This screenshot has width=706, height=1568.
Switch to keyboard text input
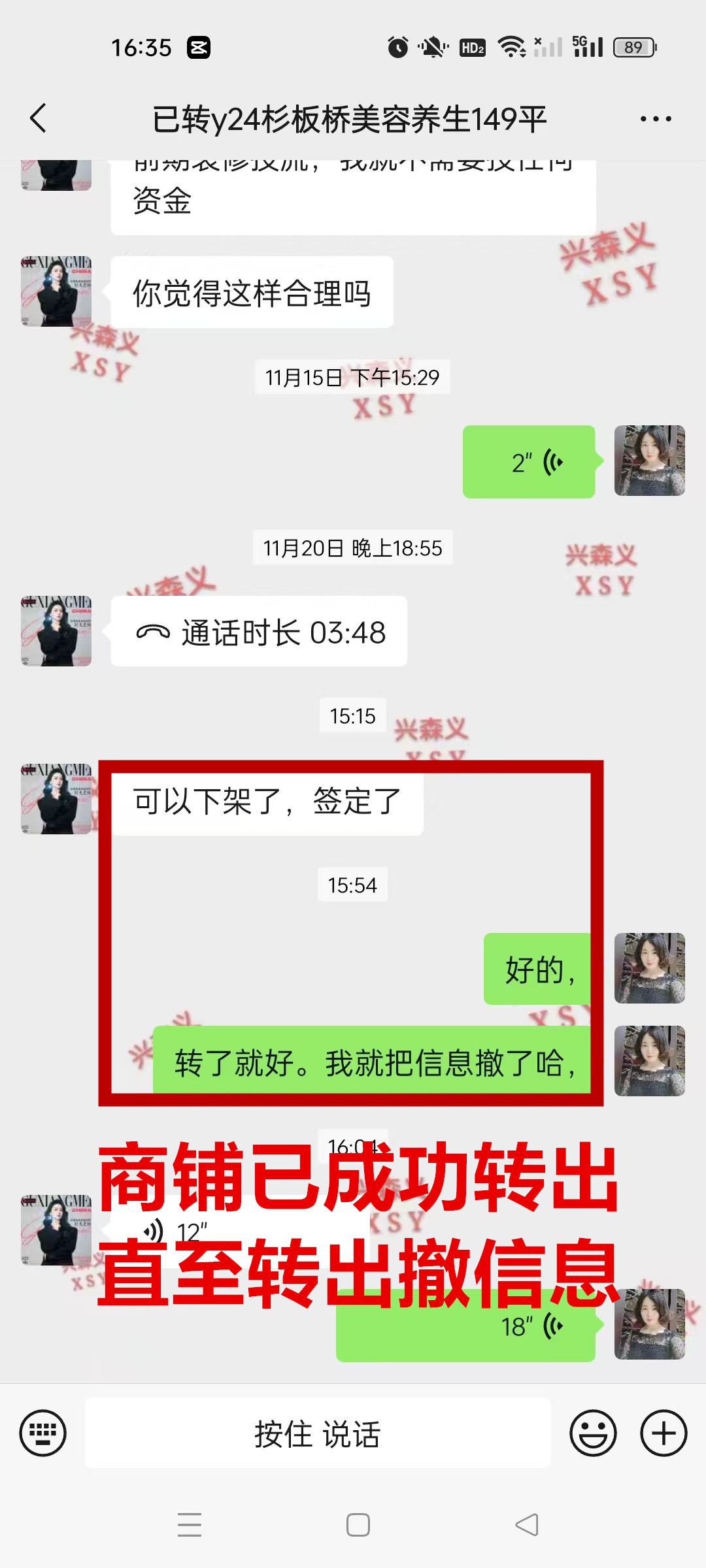pos(43,1433)
